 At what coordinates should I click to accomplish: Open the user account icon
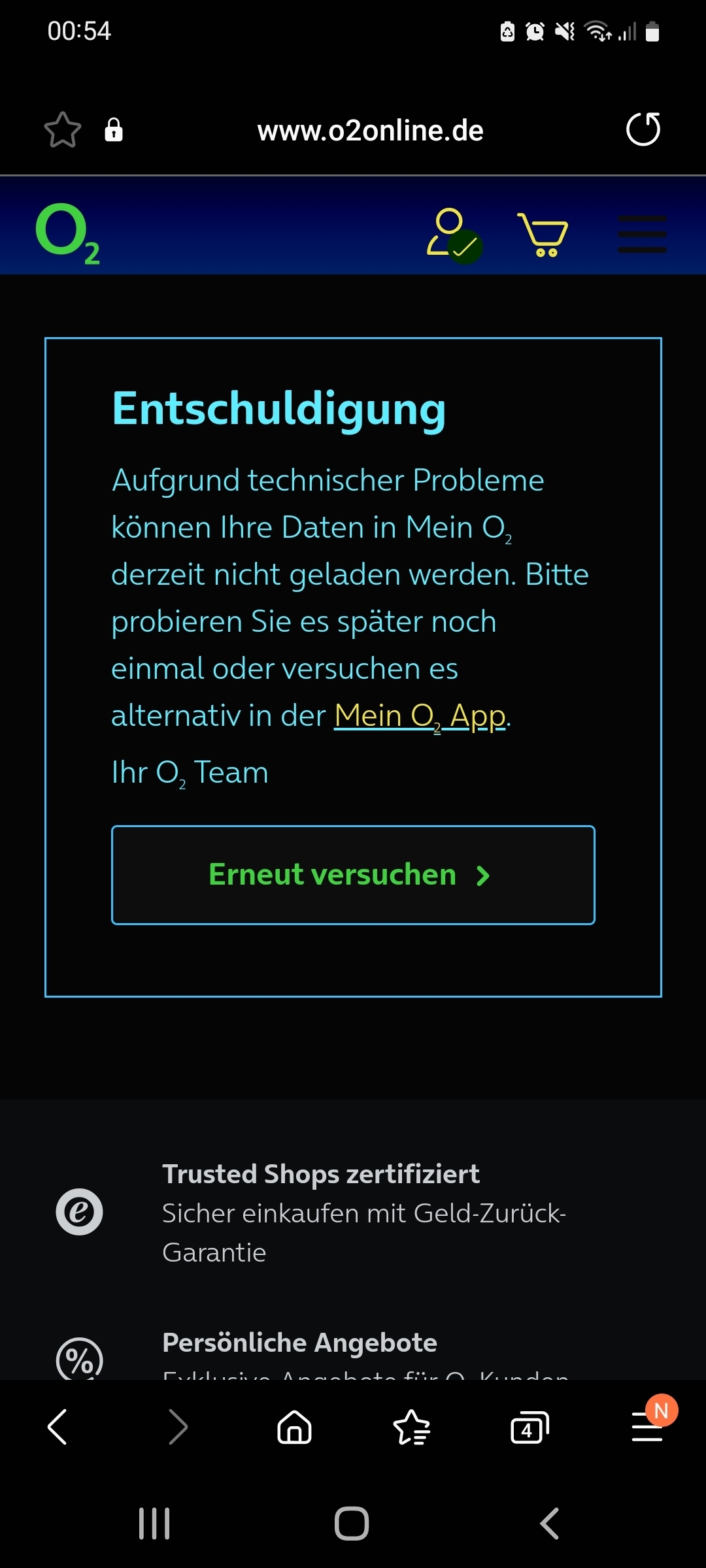click(452, 234)
